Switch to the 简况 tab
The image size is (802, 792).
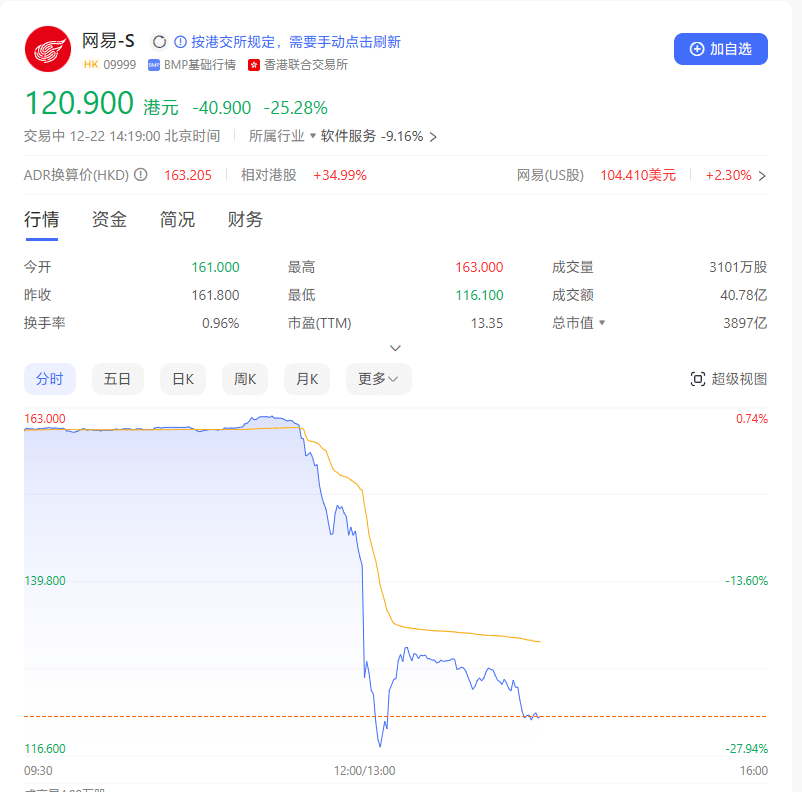177,220
